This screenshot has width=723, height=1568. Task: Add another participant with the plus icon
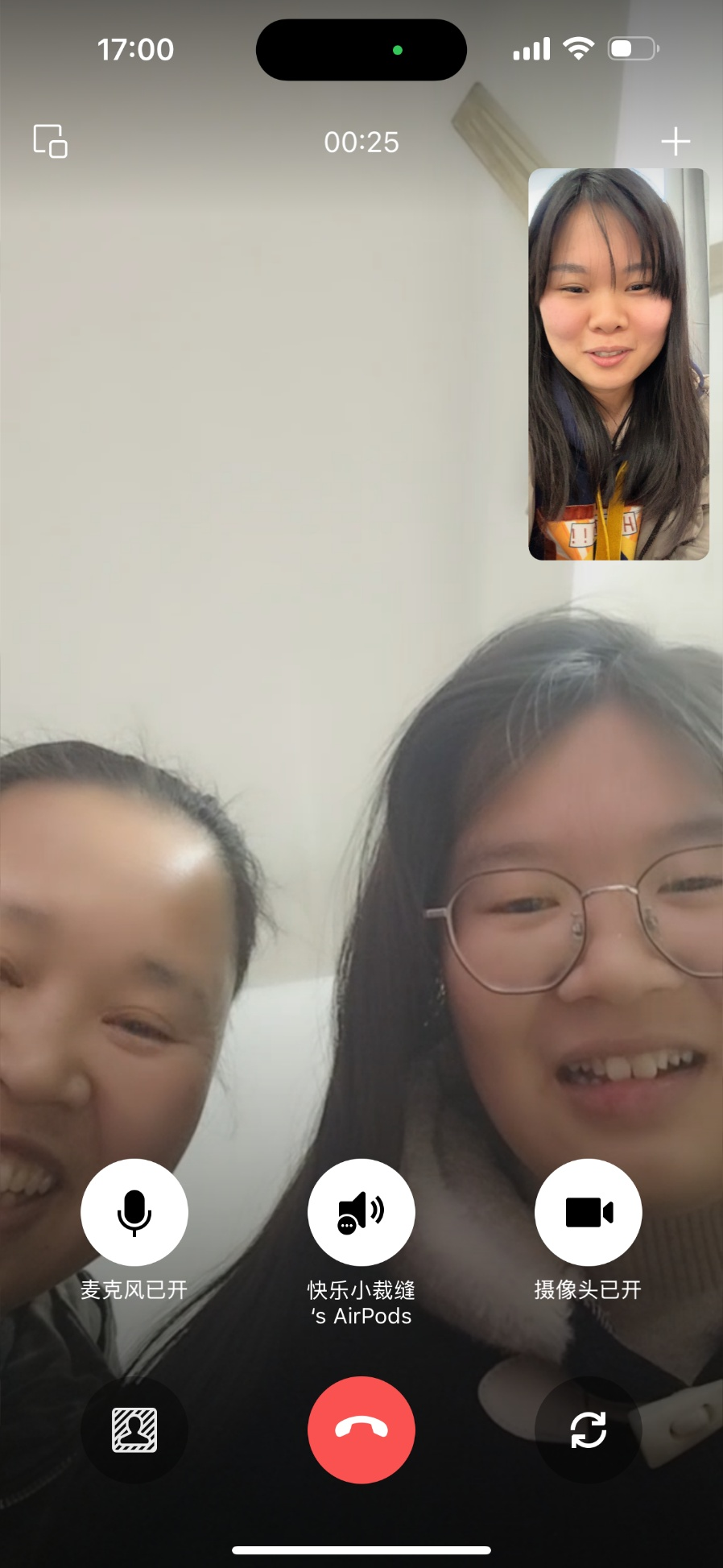[x=675, y=142]
